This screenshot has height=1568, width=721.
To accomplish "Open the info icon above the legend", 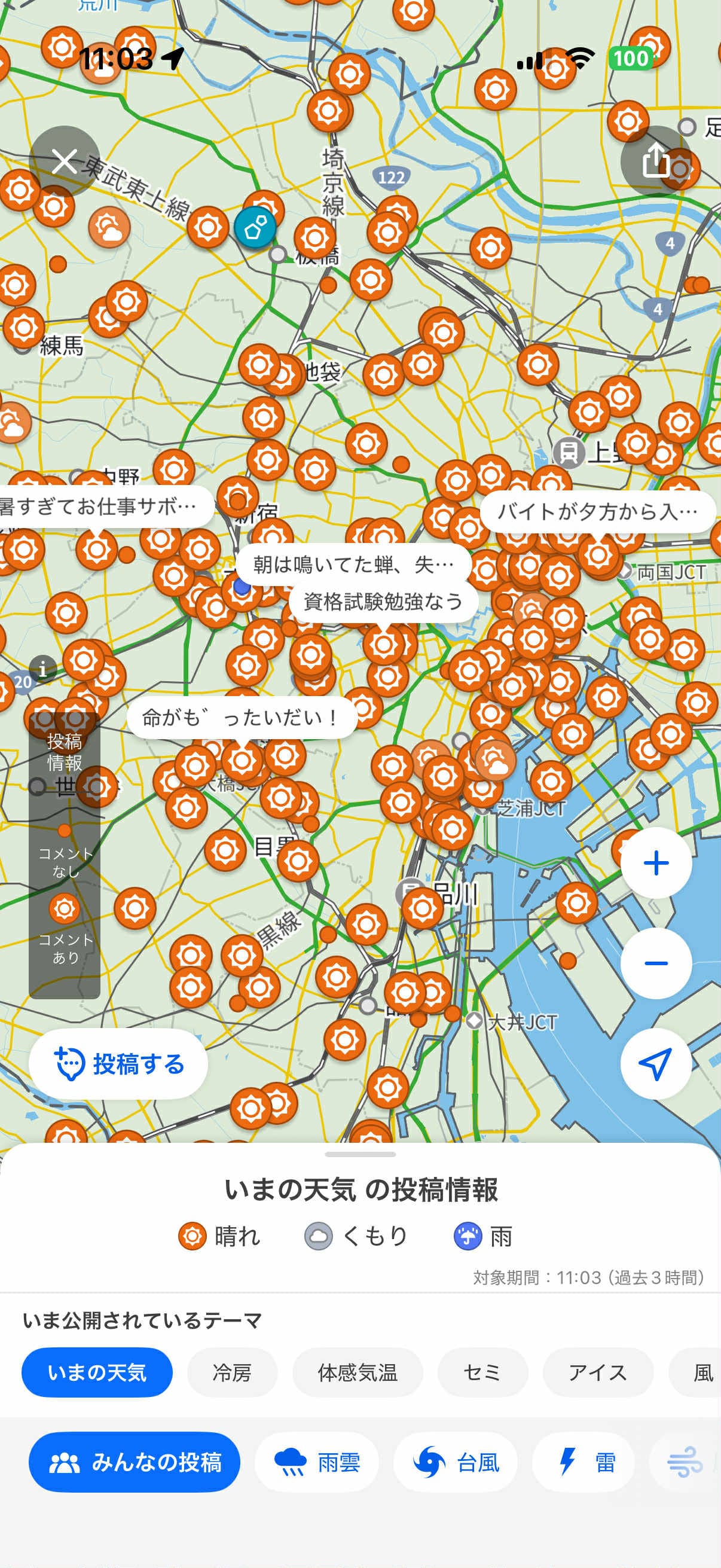I will [42, 670].
